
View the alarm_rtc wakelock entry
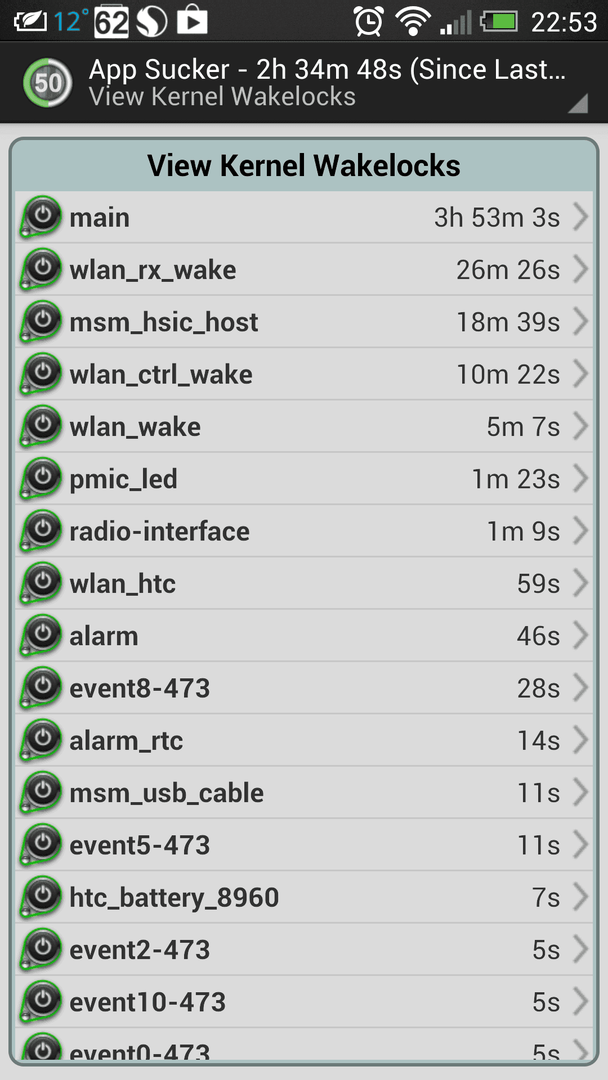point(304,741)
